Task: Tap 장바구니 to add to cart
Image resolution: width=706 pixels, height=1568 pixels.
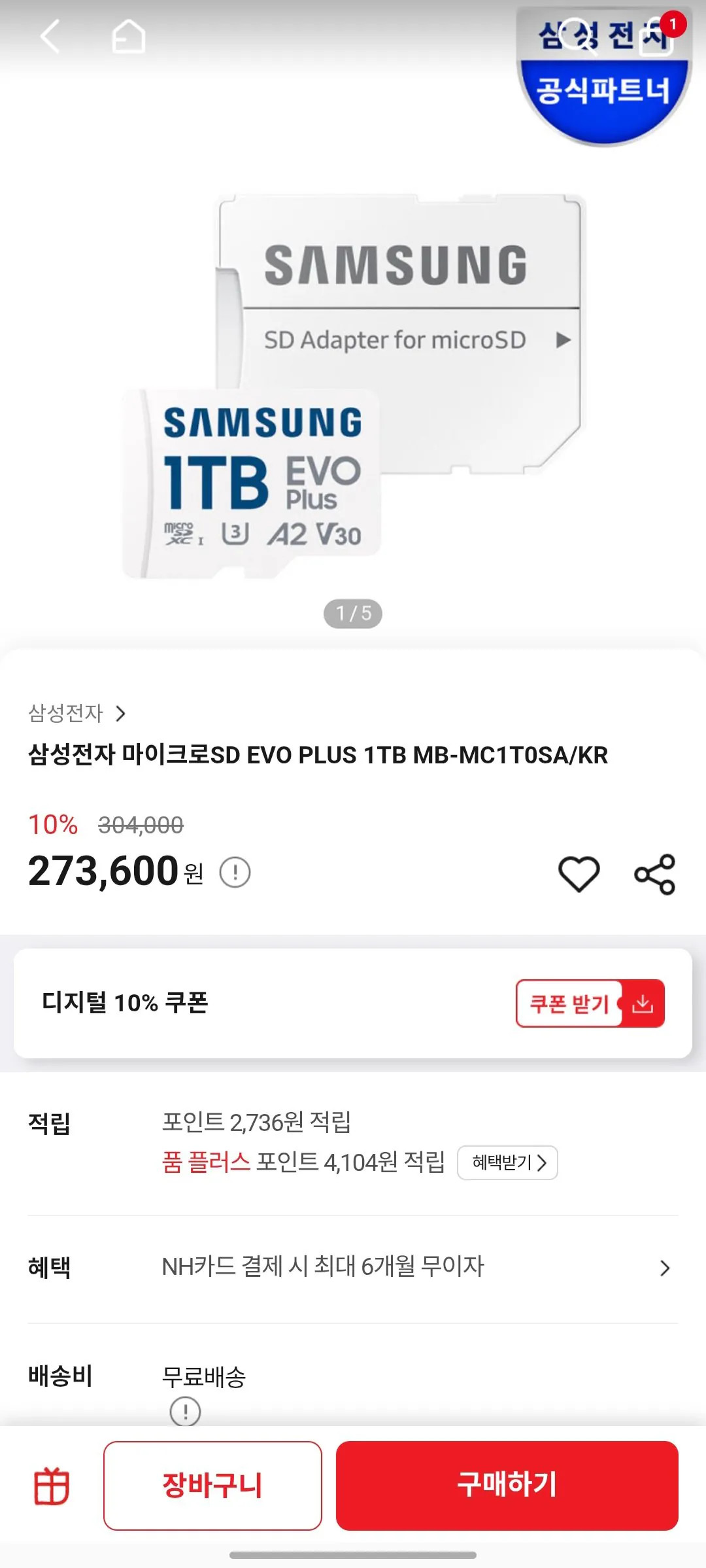Action: (x=212, y=1484)
